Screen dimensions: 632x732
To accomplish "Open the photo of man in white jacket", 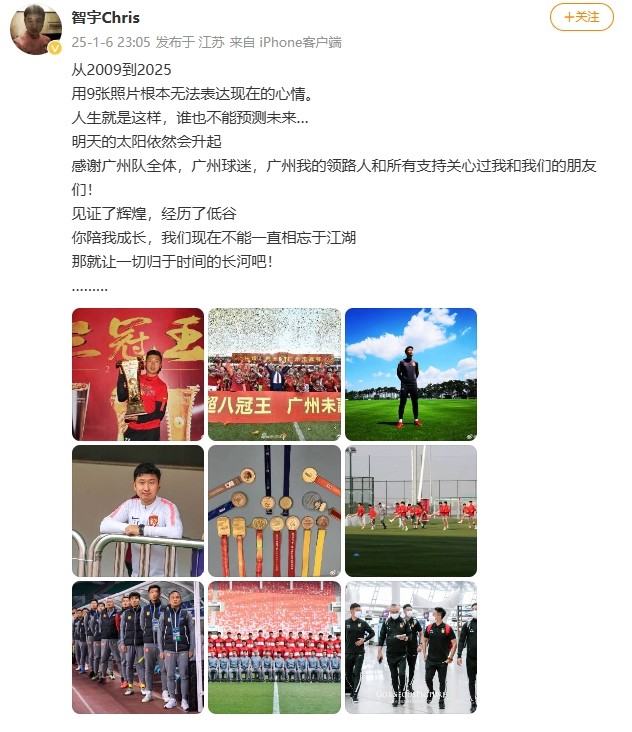I will click(x=138, y=511).
